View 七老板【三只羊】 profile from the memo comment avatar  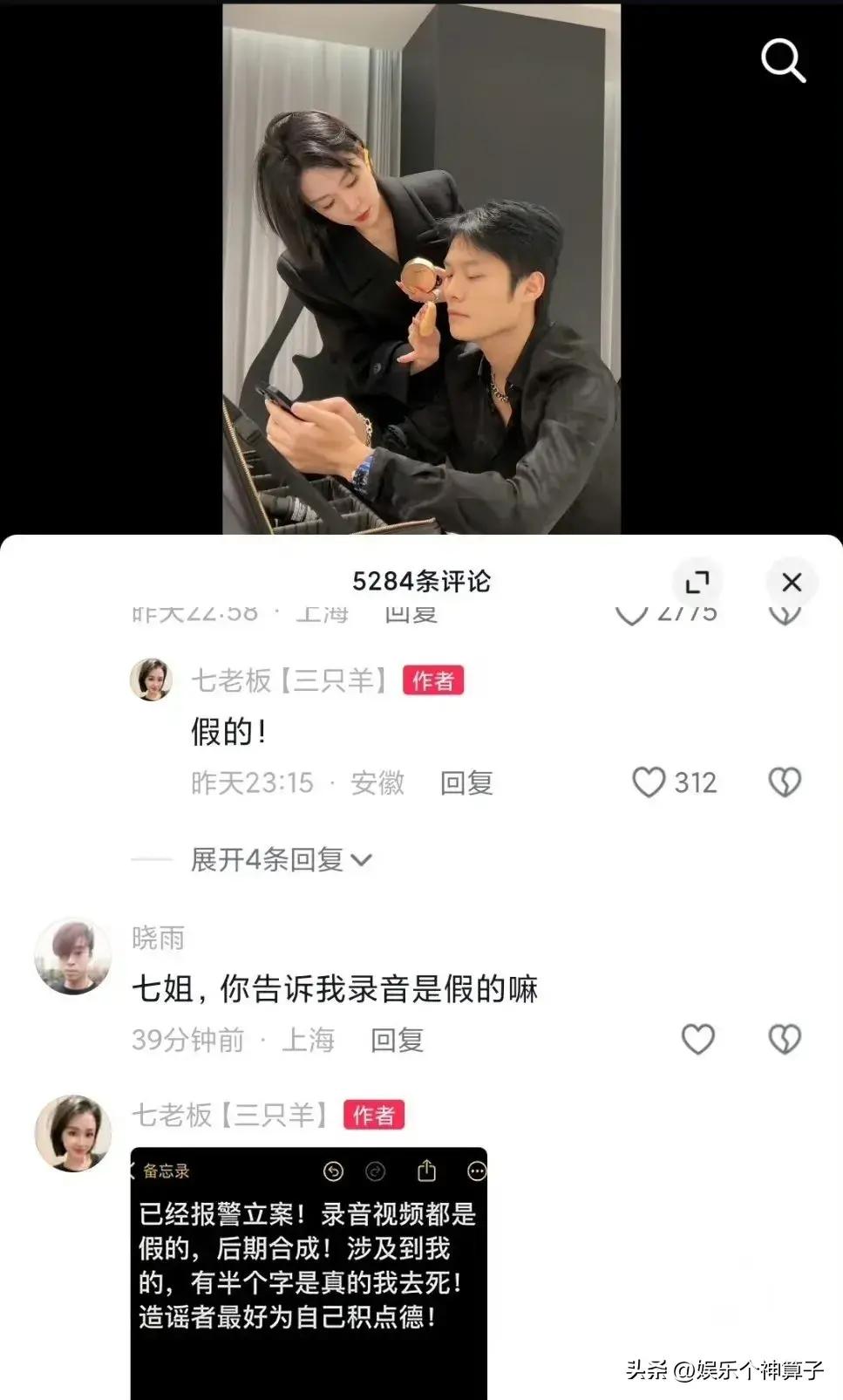tap(73, 1132)
